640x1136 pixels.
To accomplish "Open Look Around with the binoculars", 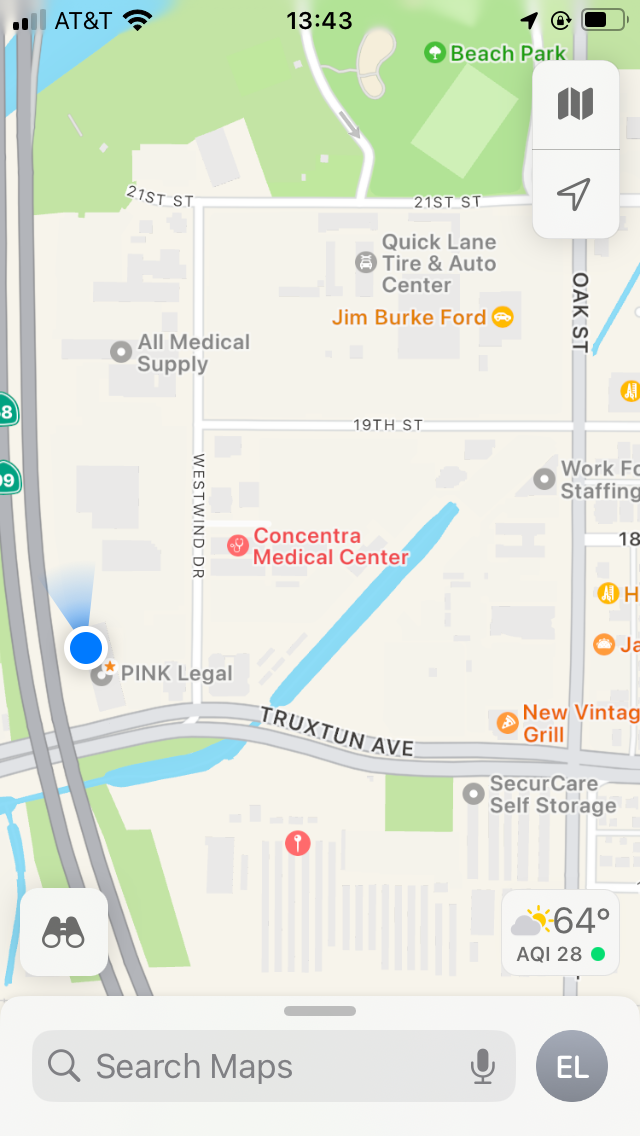I will (64, 932).
